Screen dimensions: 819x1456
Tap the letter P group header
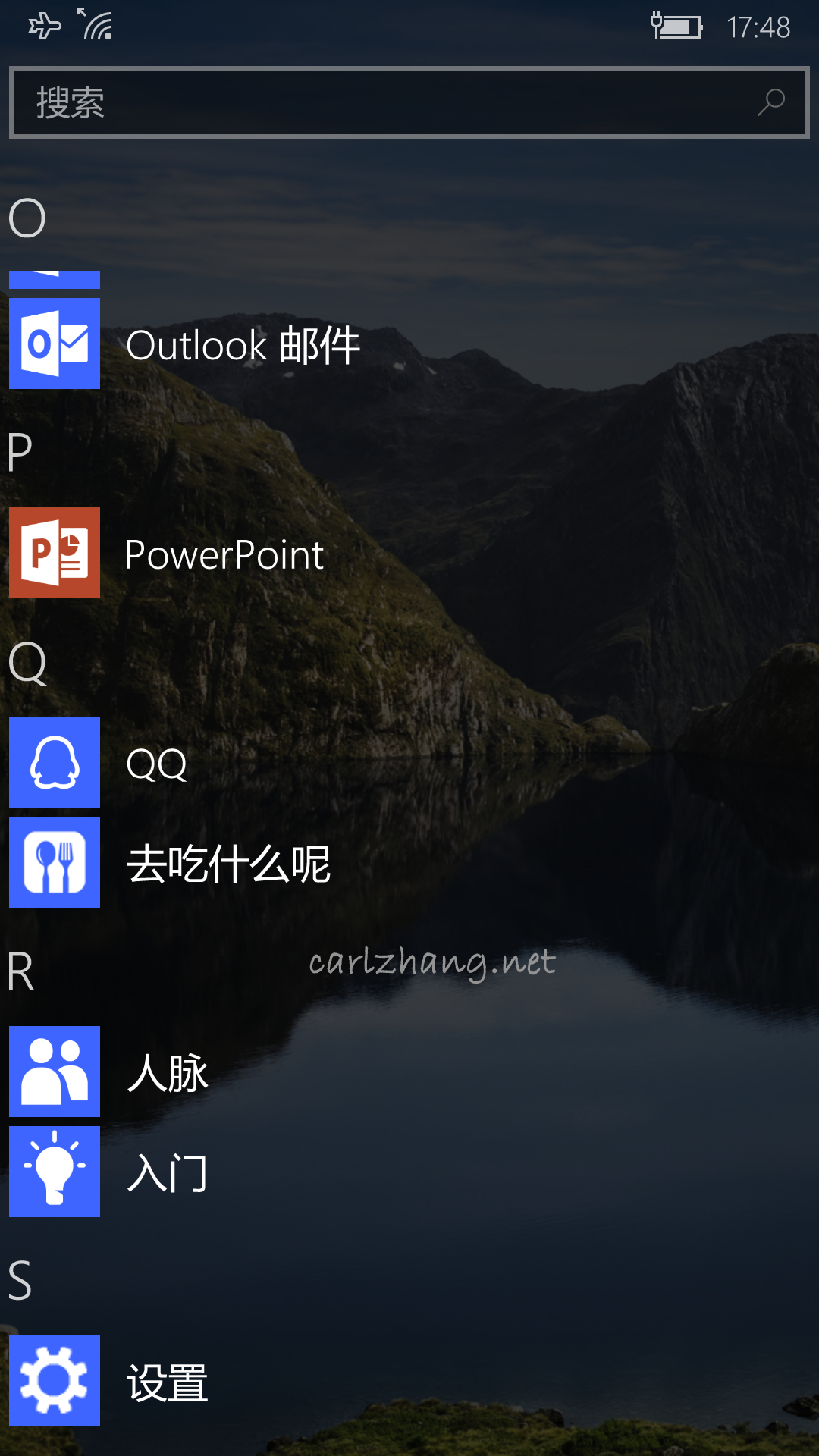point(20,452)
